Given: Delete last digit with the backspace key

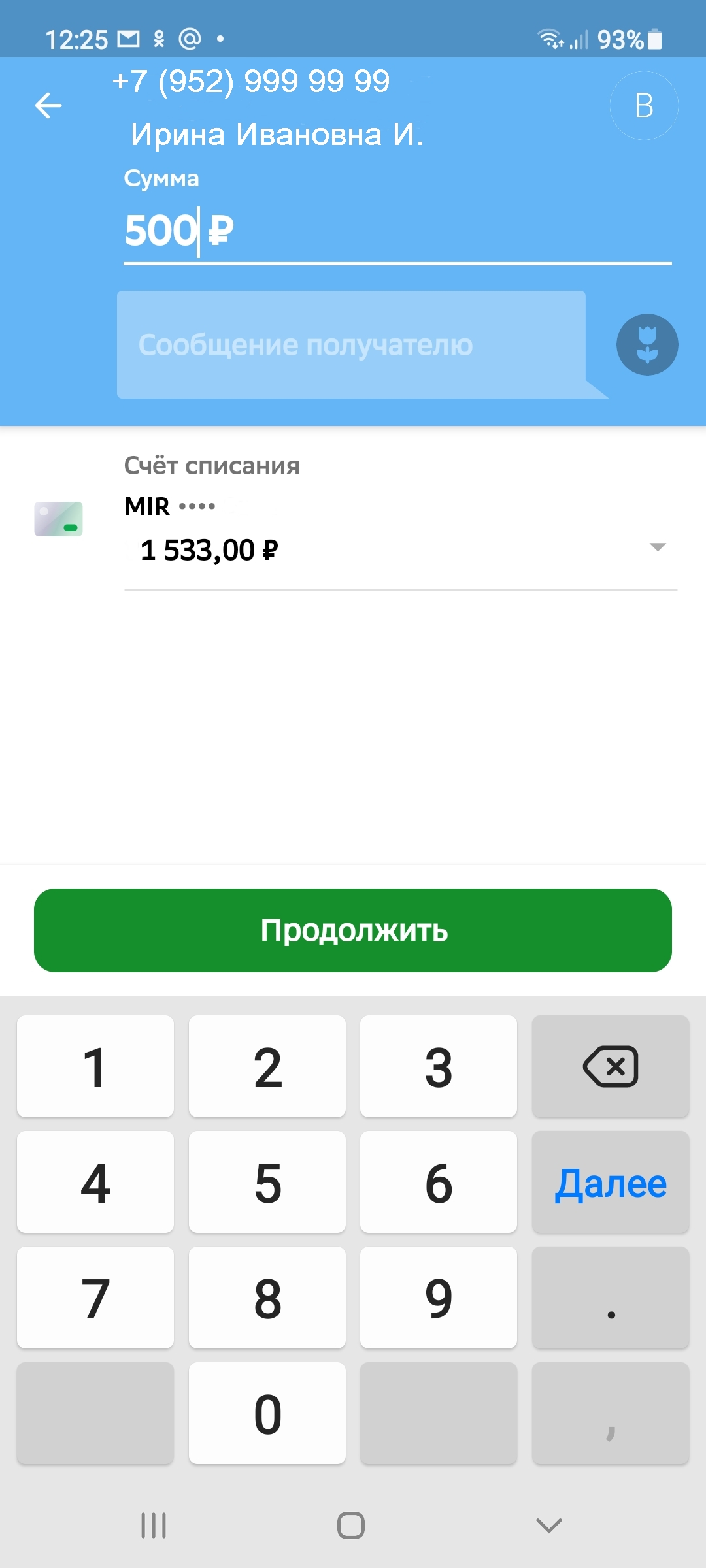Looking at the screenshot, I should 611,1066.
